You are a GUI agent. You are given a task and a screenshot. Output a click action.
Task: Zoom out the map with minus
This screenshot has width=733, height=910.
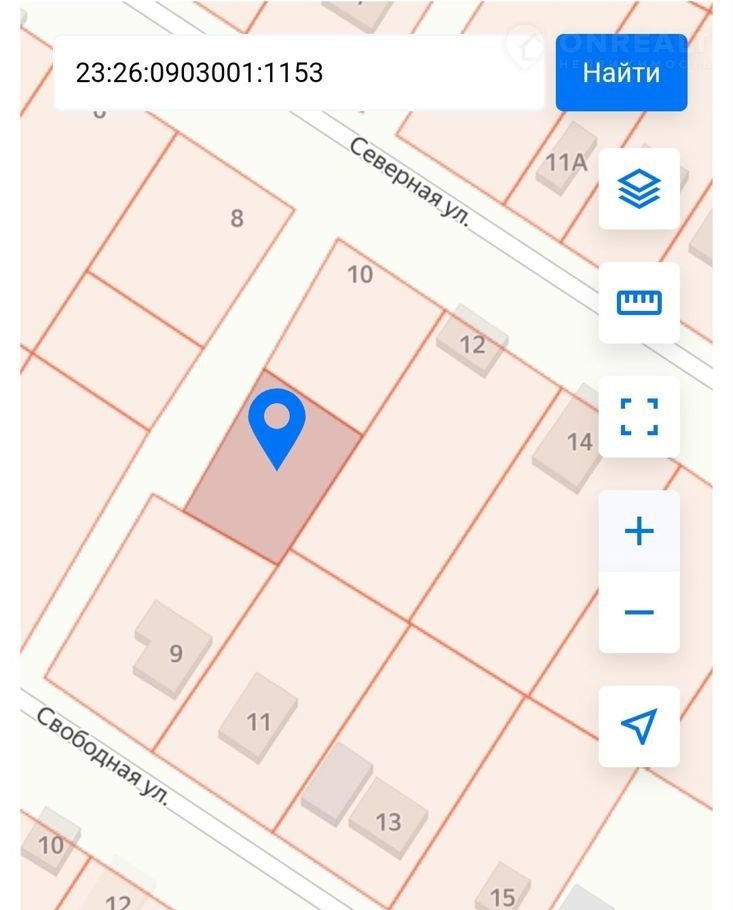[639, 612]
